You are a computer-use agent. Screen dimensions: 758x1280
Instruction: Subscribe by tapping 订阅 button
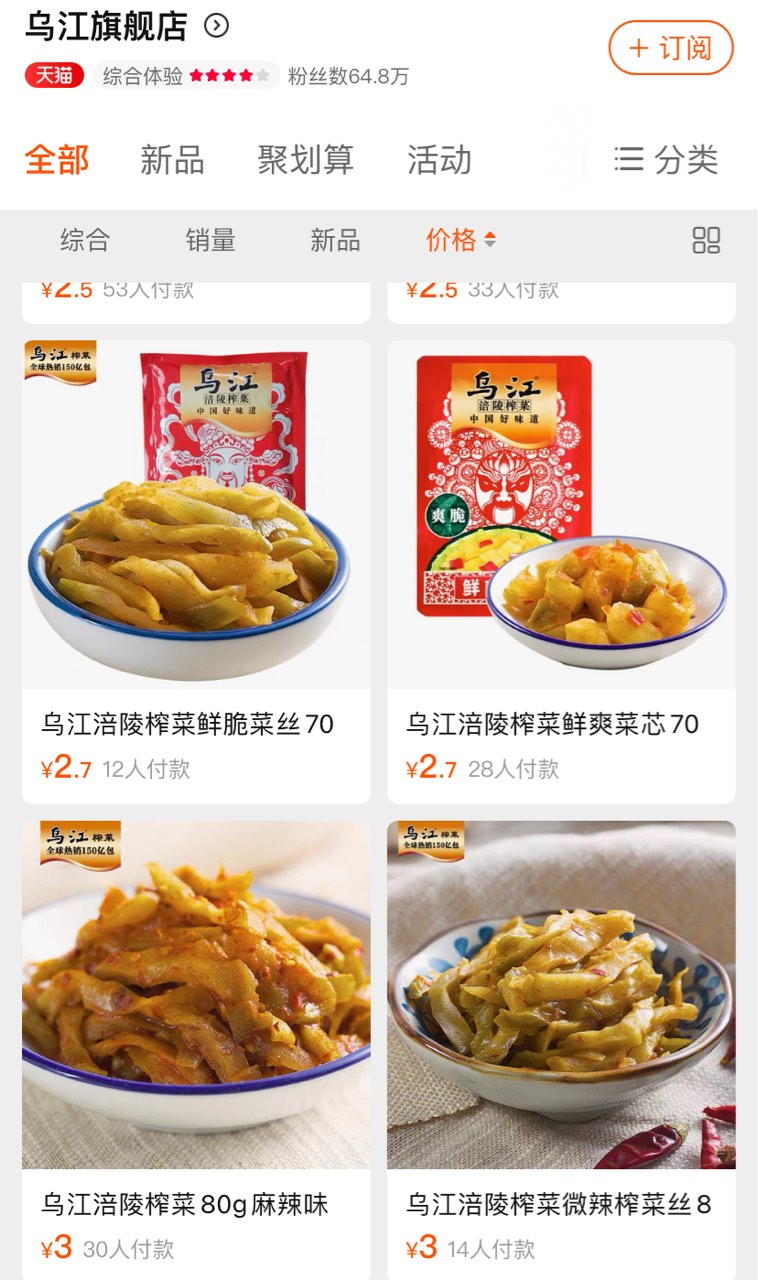point(672,45)
